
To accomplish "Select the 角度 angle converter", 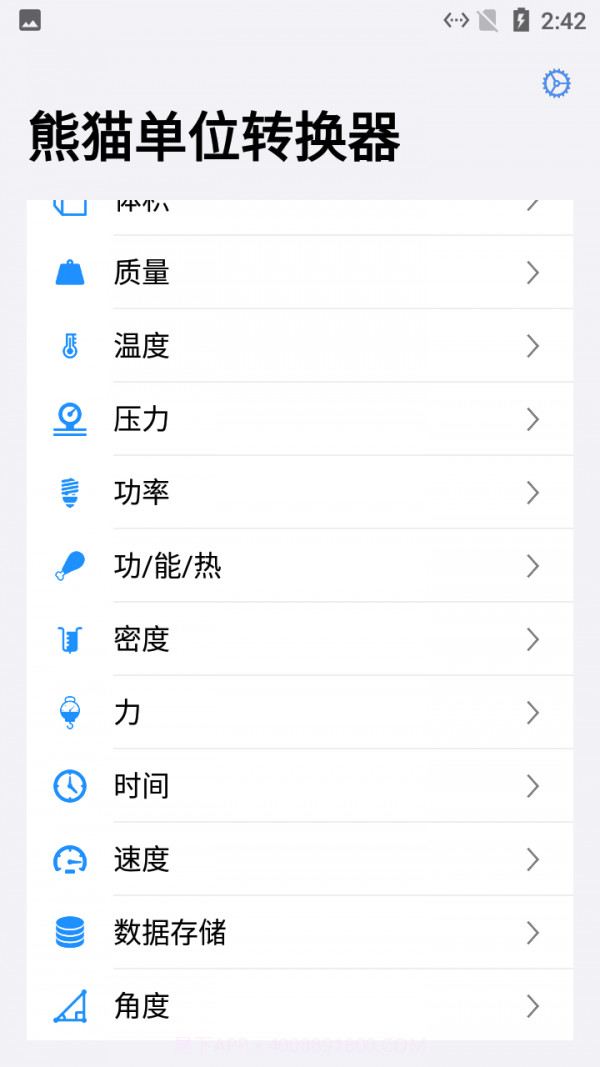I will [300, 1006].
